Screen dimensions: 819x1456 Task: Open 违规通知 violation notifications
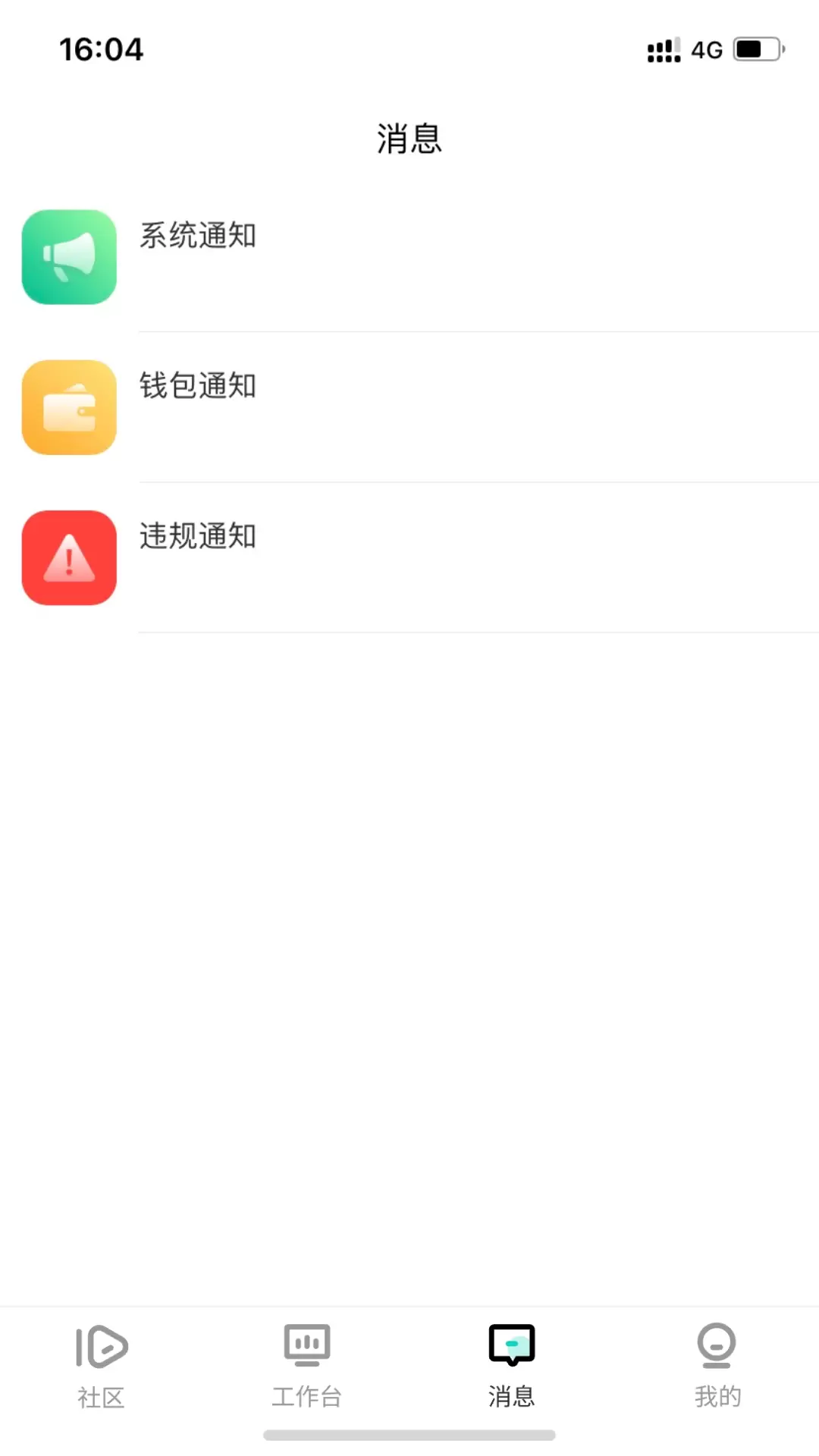[x=409, y=557]
